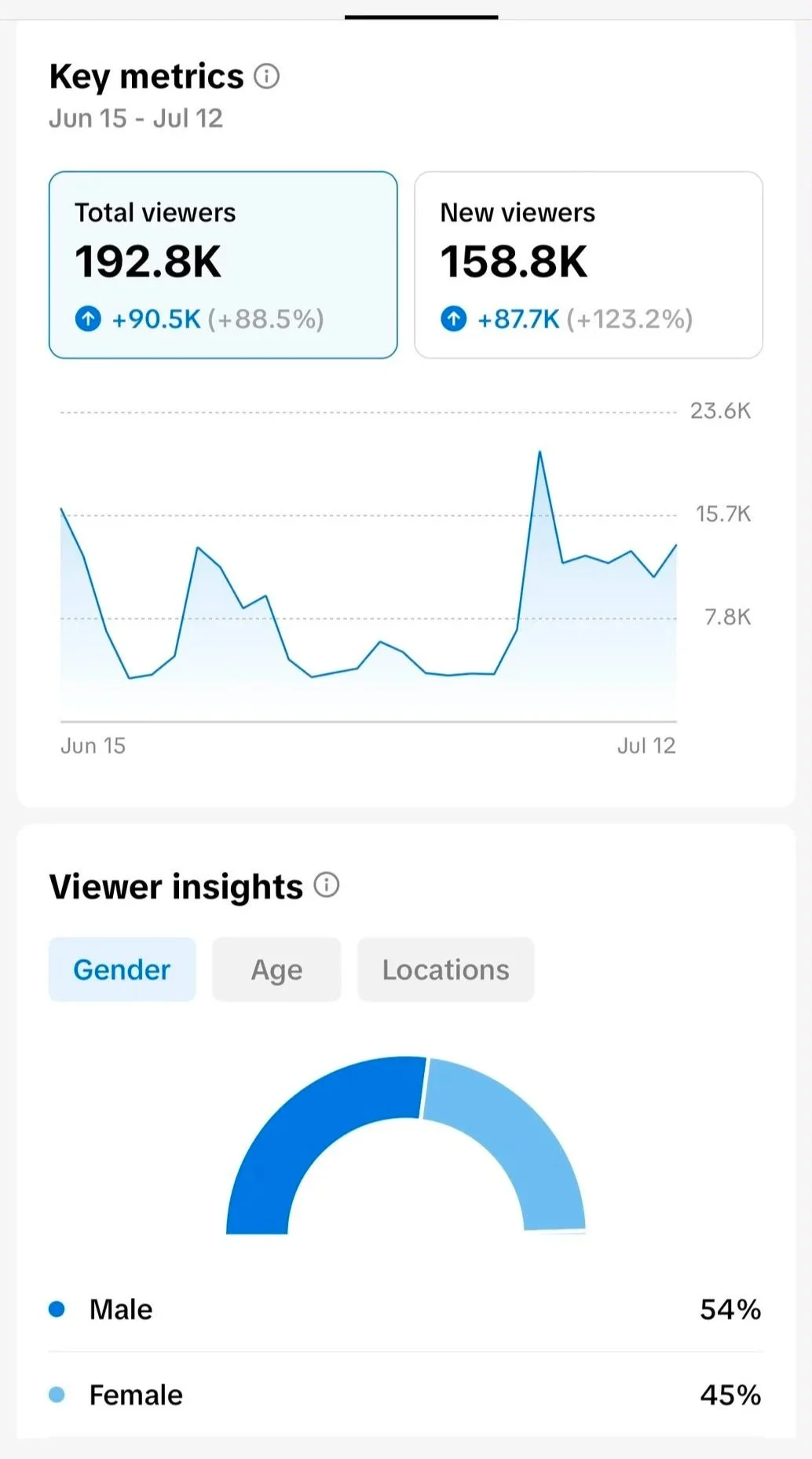Select the Gender tab

click(x=122, y=970)
